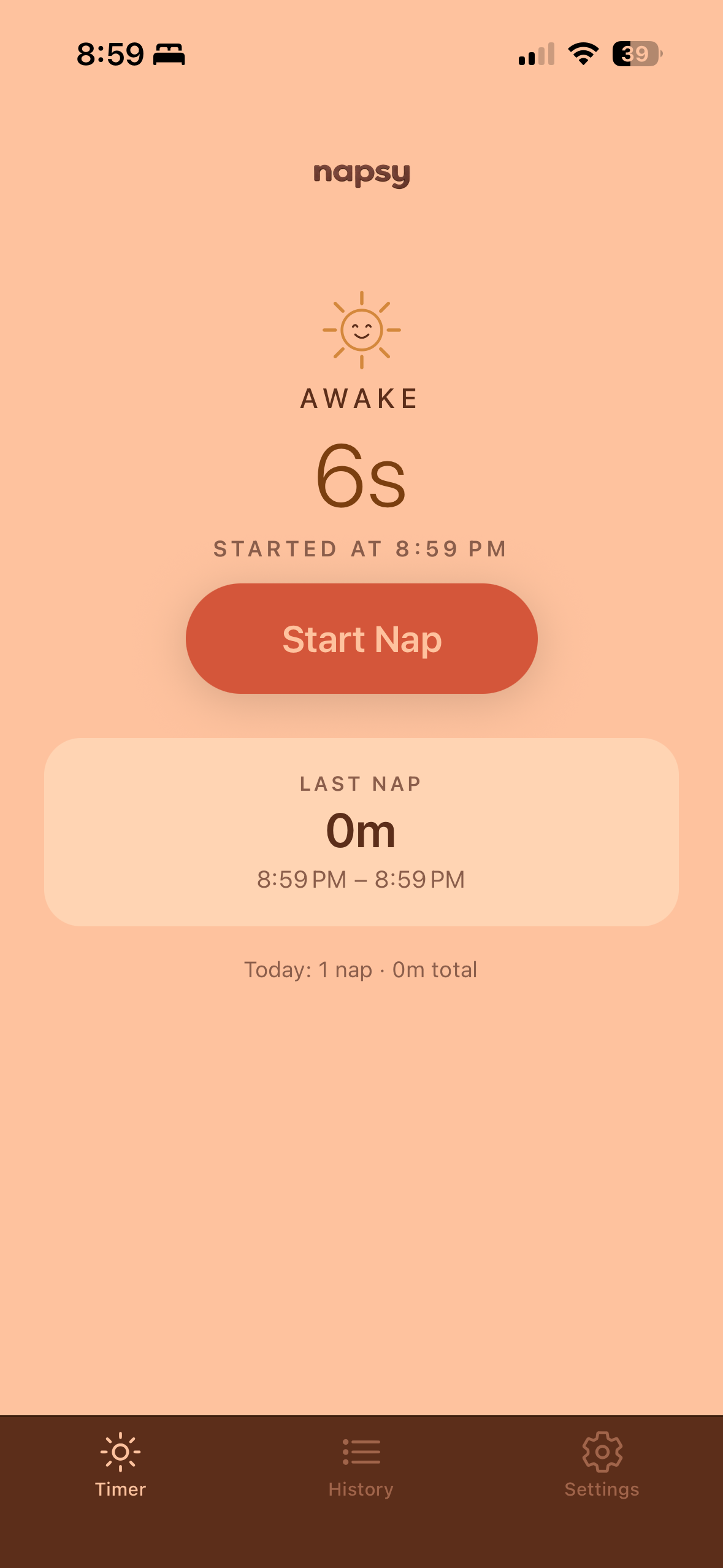This screenshot has height=1568, width=723.
Task: Click the Started at 8:59 PM text
Action: [x=361, y=549]
